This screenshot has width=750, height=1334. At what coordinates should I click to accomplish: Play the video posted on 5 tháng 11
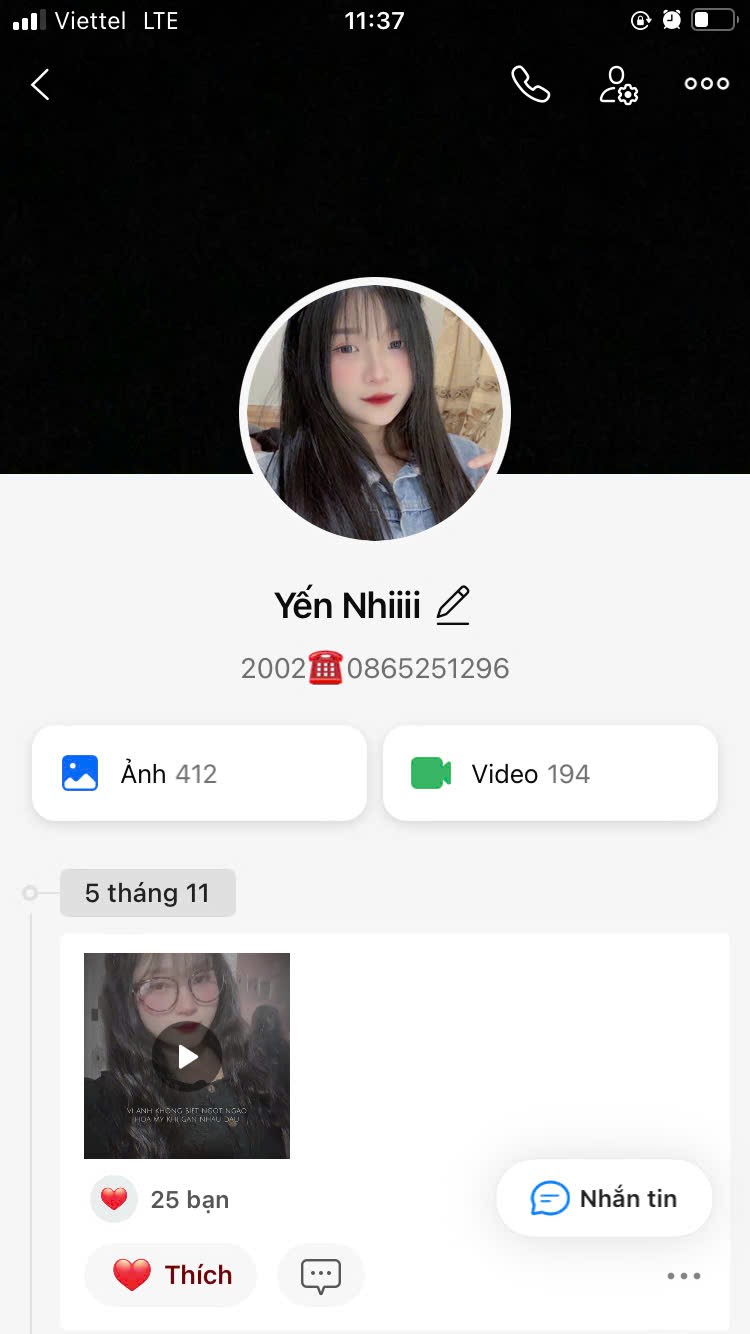187,1056
